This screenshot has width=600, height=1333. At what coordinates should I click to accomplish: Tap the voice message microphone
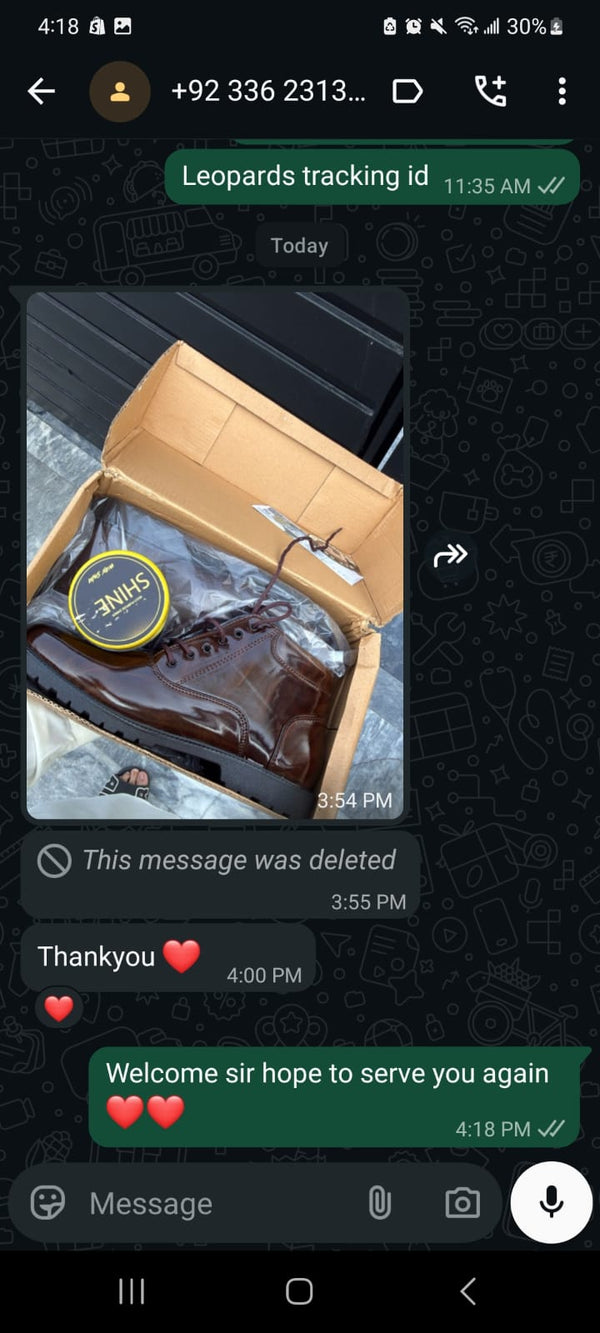pyautogui.click(x=551, y=1203)
